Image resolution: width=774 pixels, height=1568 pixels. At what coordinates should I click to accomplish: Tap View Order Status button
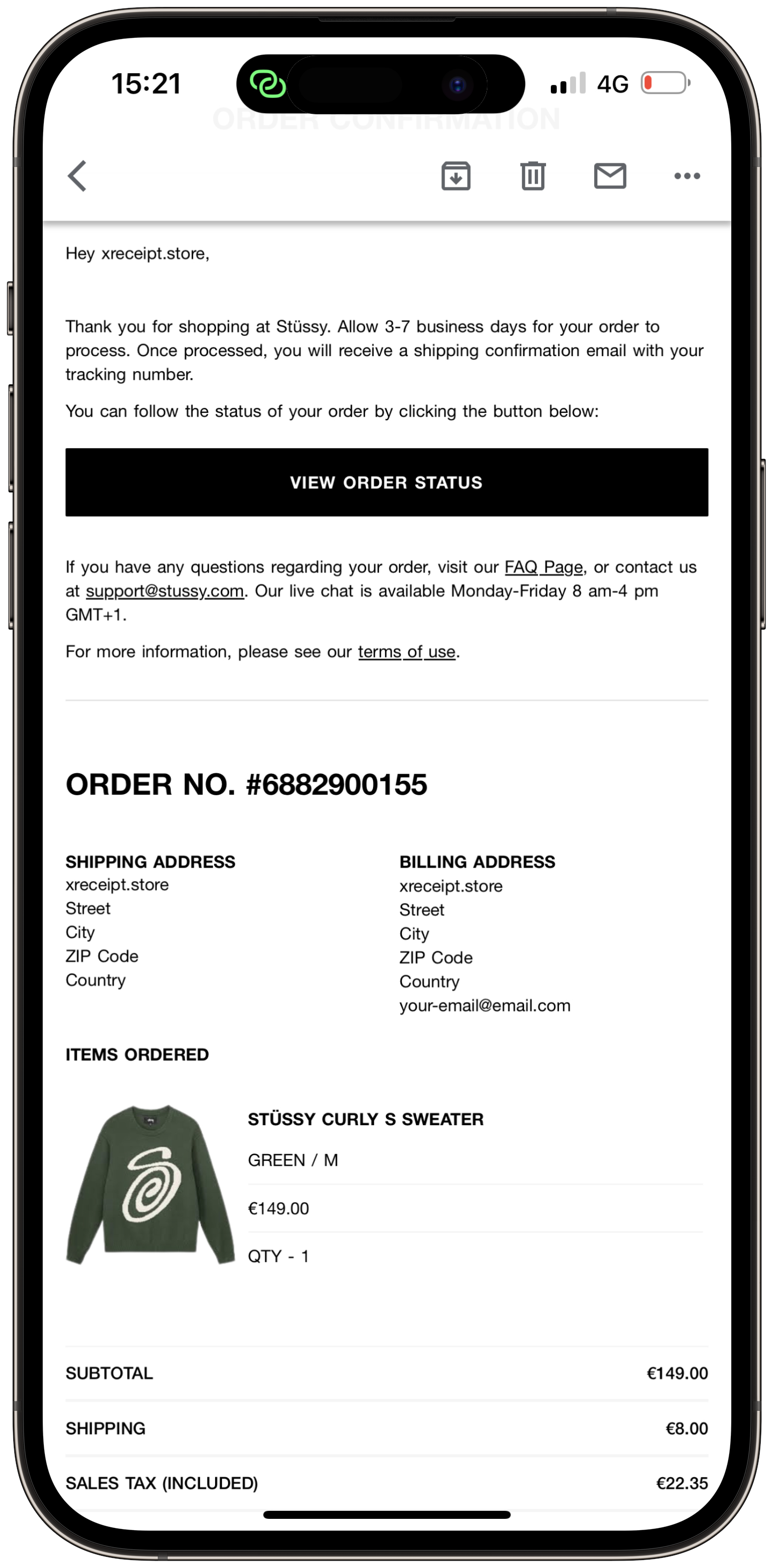[386, 482]
